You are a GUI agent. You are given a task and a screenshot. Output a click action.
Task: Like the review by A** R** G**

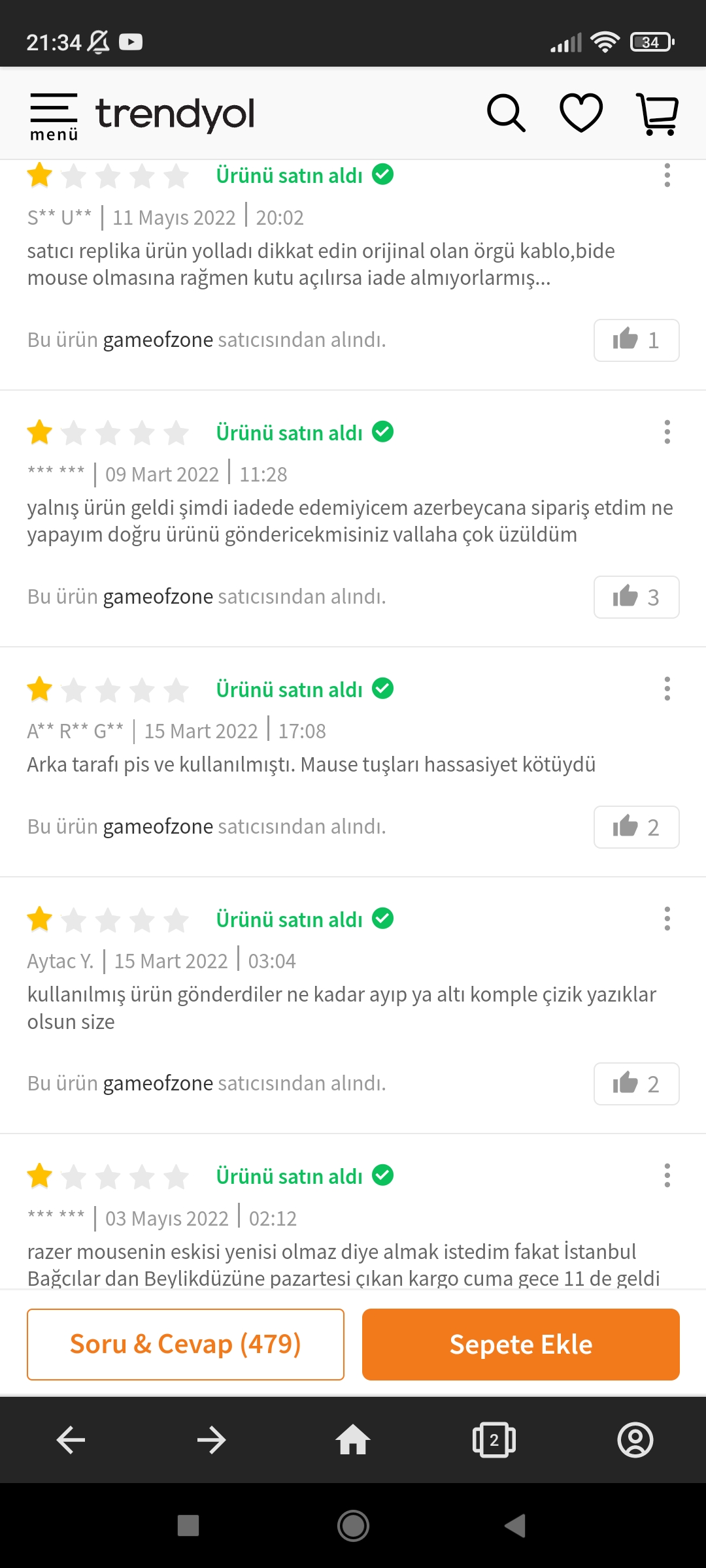pyautogui.click(x=636, y=827)
